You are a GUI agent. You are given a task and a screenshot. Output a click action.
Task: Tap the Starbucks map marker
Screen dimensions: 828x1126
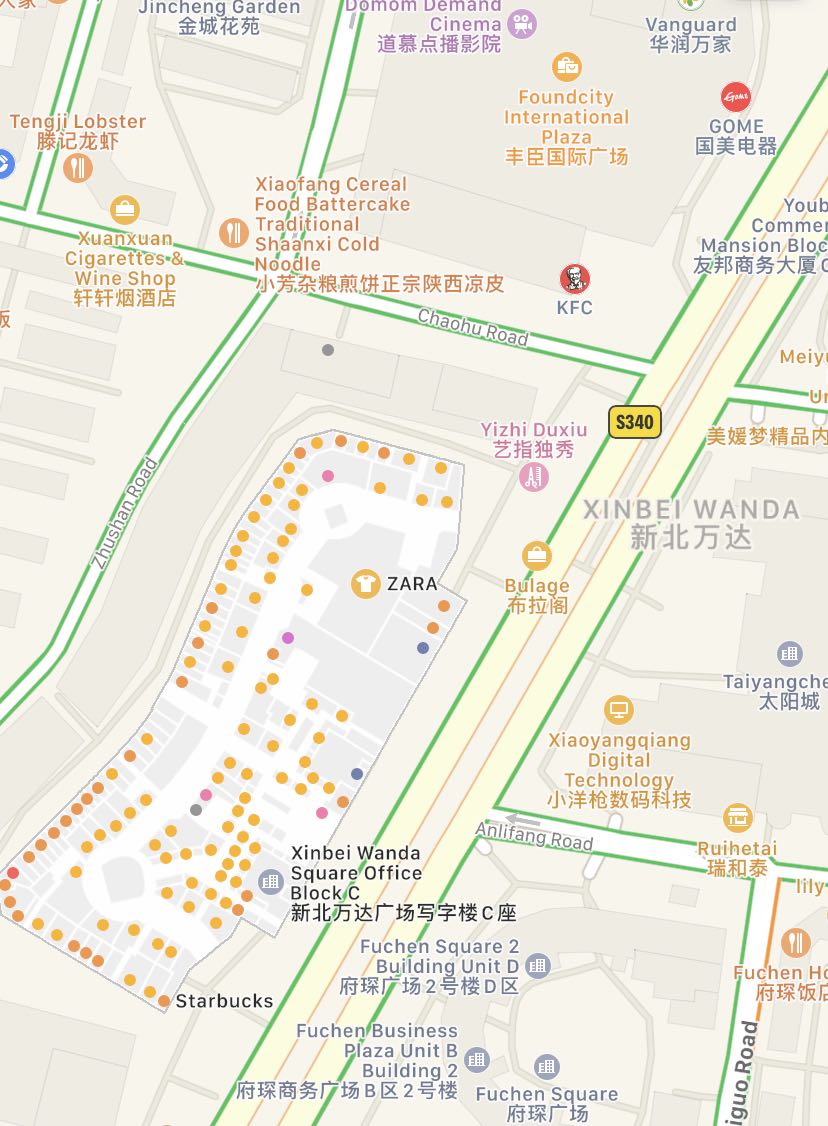pyautogui.click(x=164, y=1000)
